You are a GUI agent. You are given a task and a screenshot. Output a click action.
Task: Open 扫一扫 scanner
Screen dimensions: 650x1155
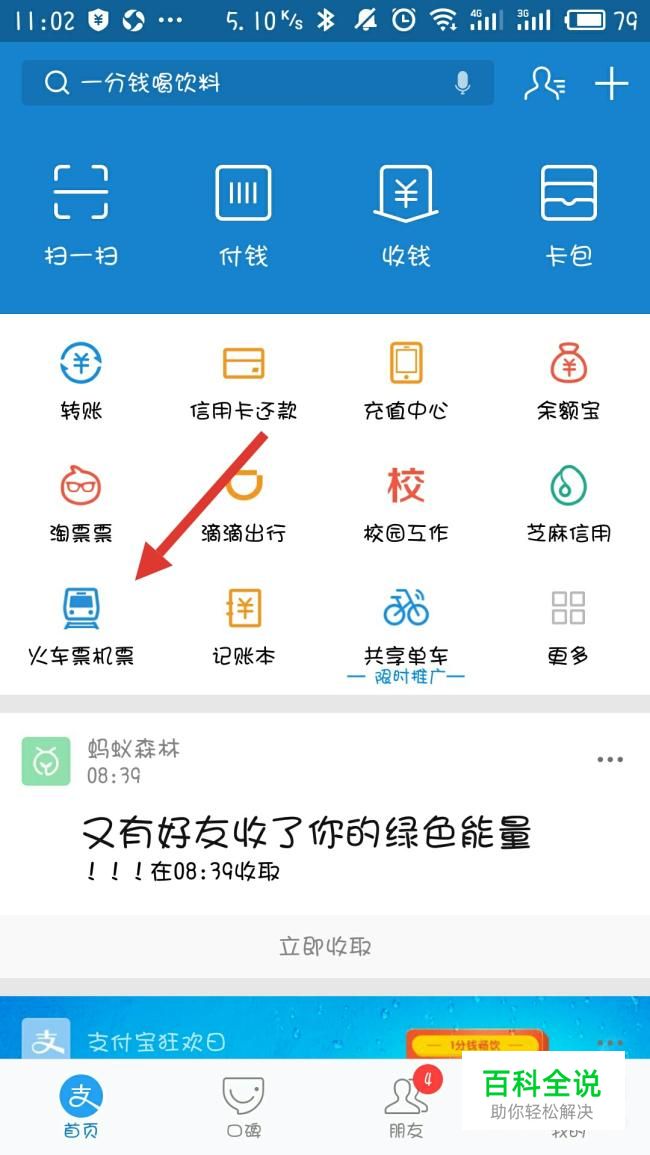click(81, 214)
